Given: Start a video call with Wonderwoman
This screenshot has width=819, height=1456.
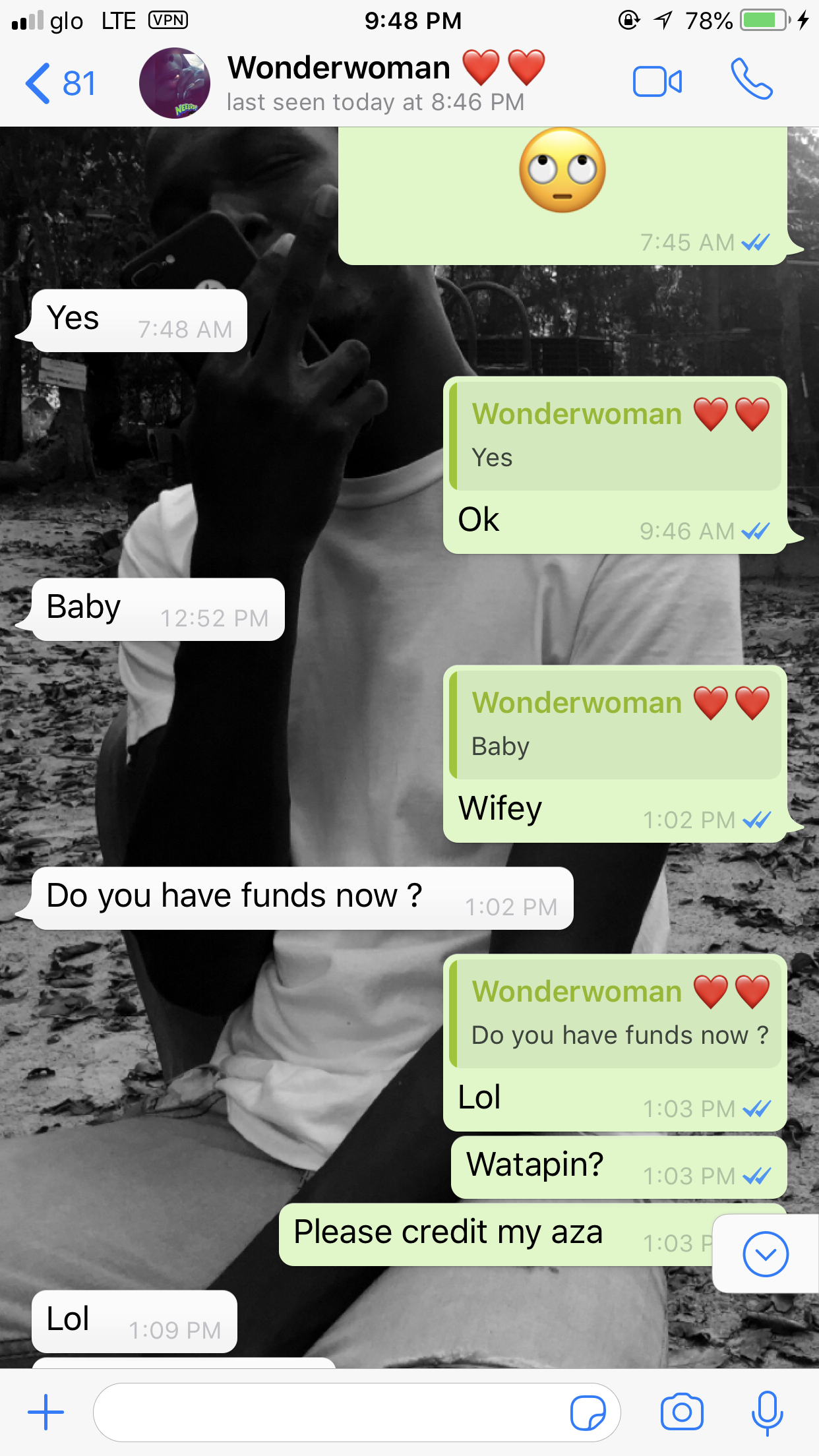Looking at the screenshot, I should (657, 82).
